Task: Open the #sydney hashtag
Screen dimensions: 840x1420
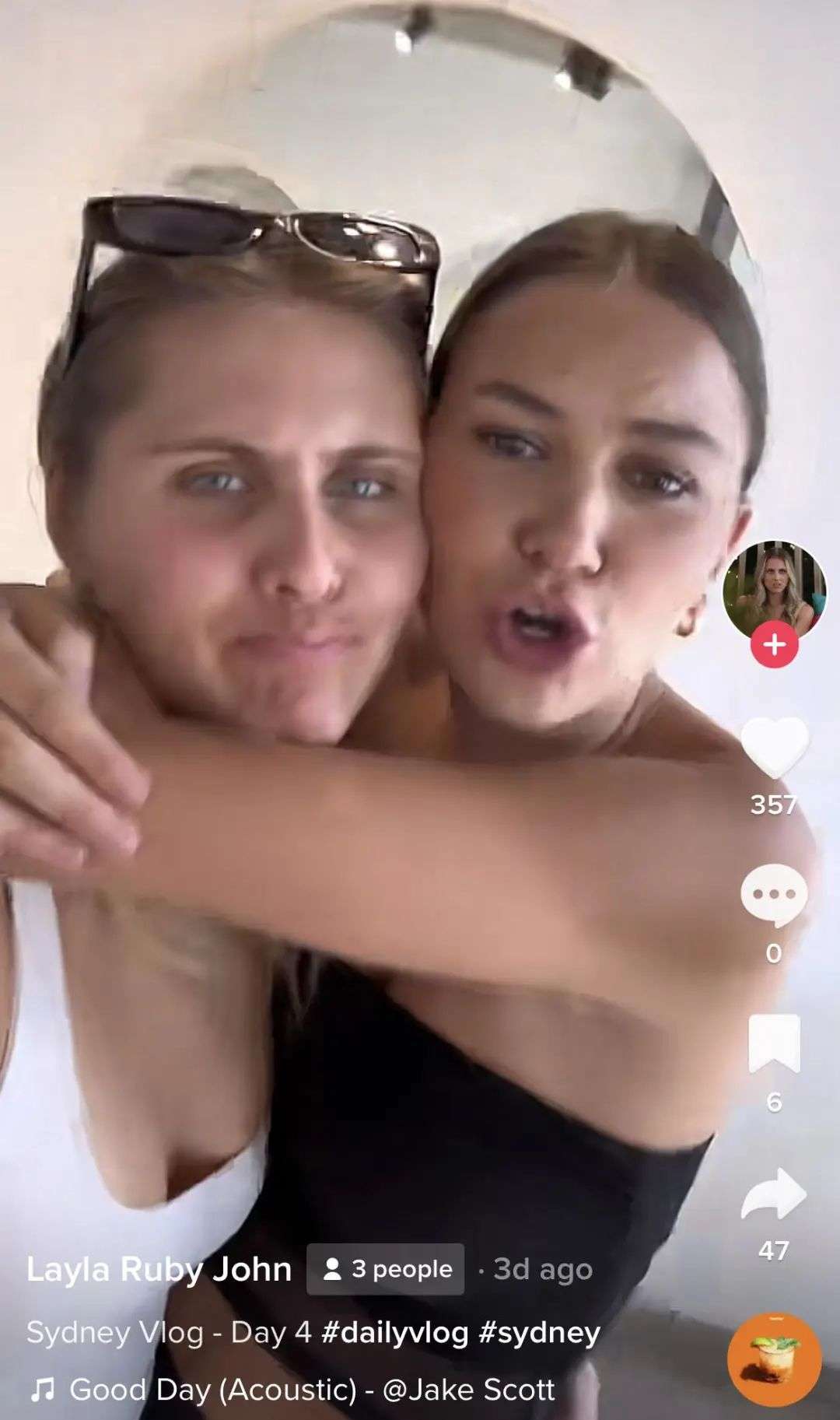Action: click(x=539, y=1332)
